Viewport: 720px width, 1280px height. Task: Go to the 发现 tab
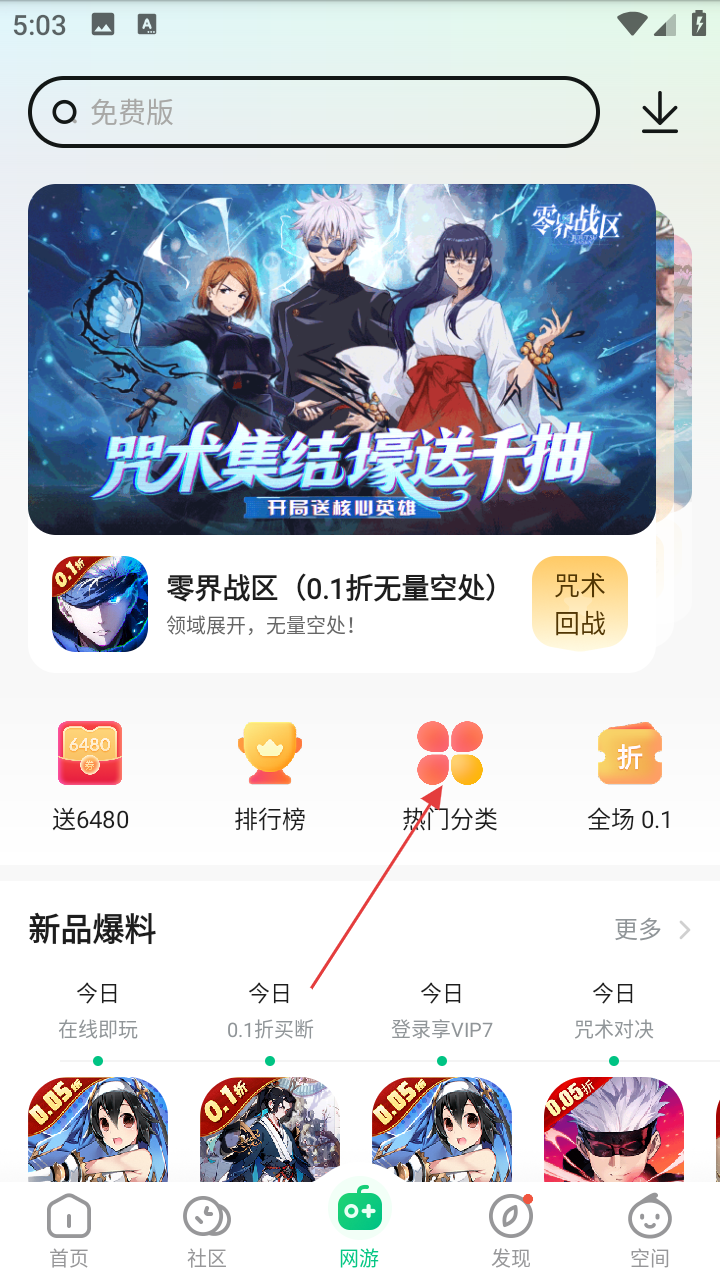pyautogui.click(x=510, y=1231)
